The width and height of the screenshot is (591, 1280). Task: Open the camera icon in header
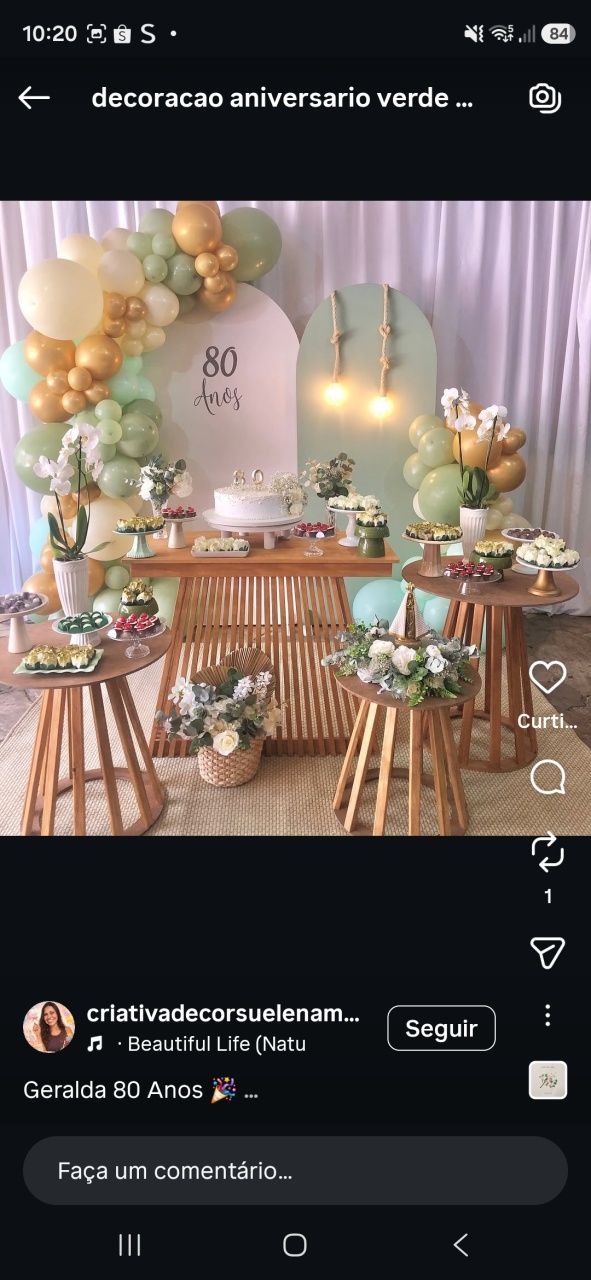point(544,97)
